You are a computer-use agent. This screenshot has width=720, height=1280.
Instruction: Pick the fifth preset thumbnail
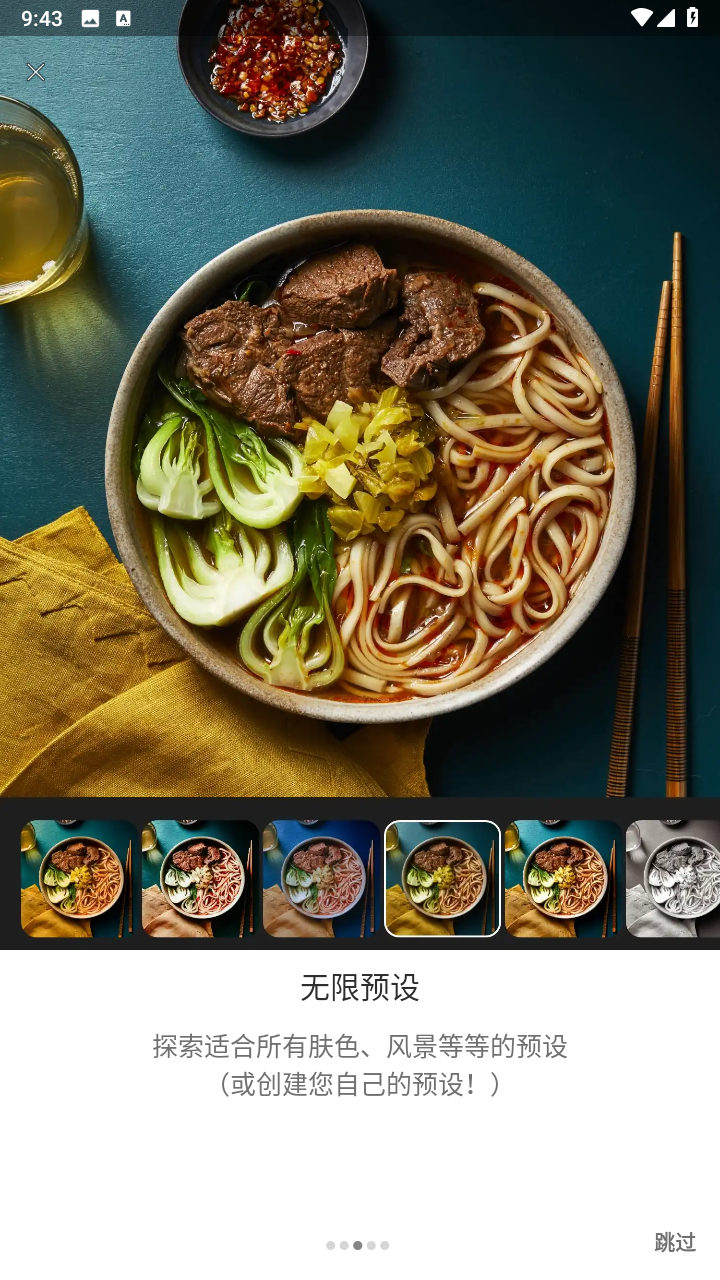click(563, 879)
